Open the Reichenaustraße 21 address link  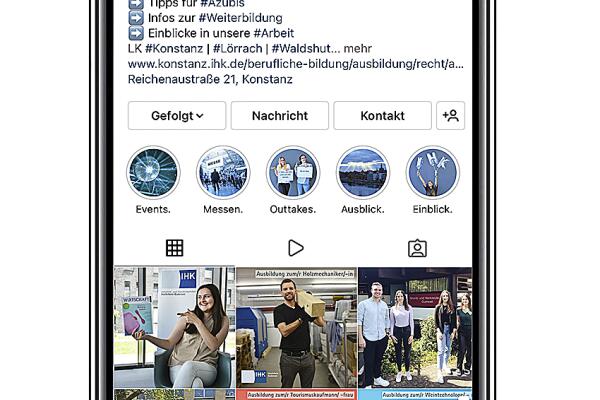pyautogui.click(x=210, y=79)
